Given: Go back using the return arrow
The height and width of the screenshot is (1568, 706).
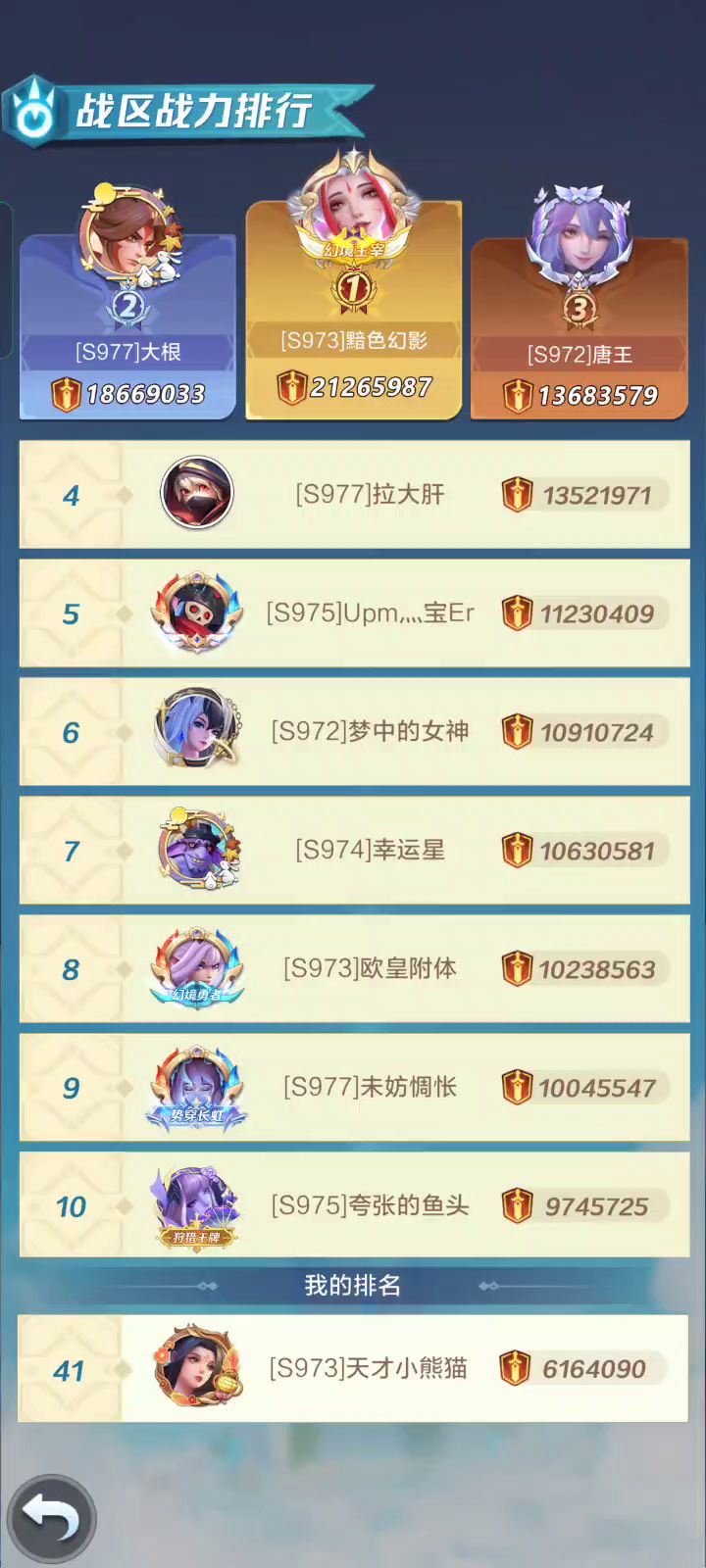Looking at the screenshot, I should [x=51, y=1518].
